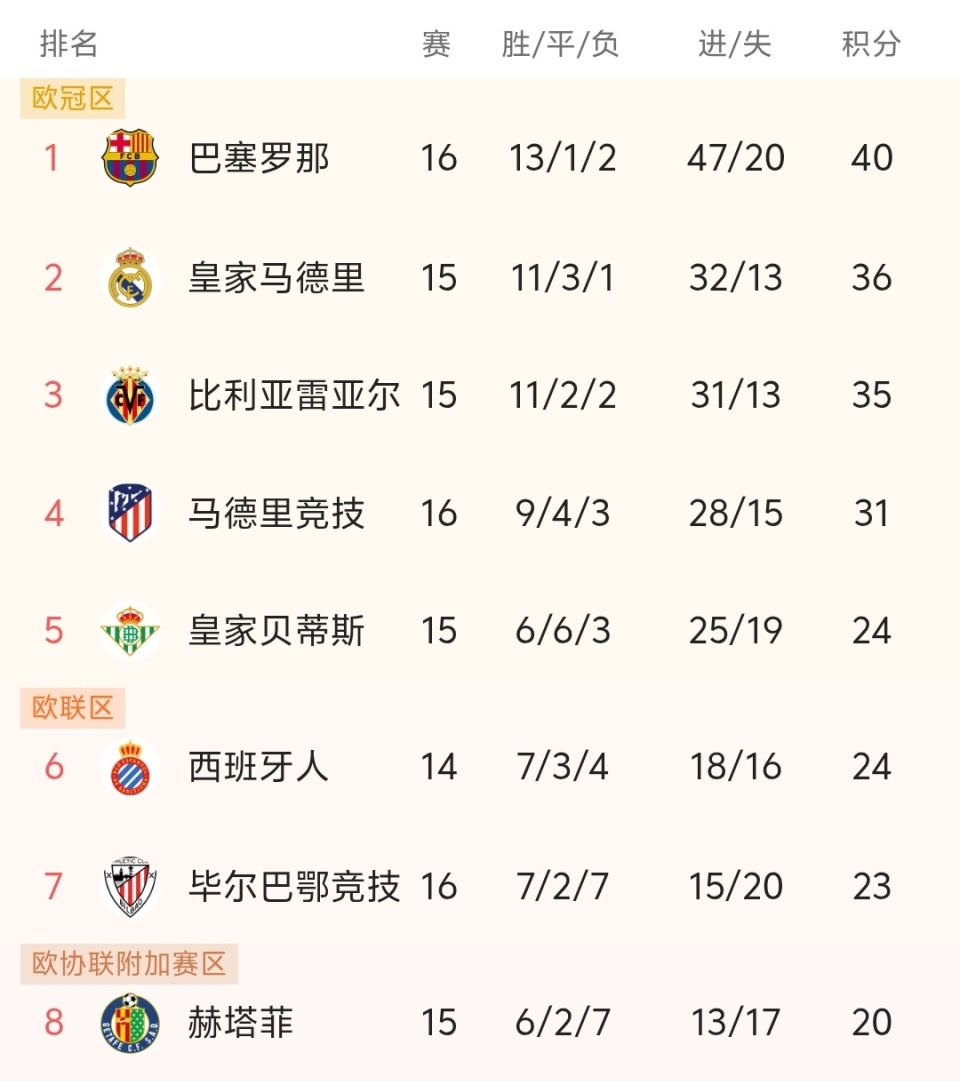Image resolution: width=960 pixels, height=1085 pixels.
Task: View the Athletic Bilbao row (毕尔巴鄂竞技)
Action: pos(294,886)
